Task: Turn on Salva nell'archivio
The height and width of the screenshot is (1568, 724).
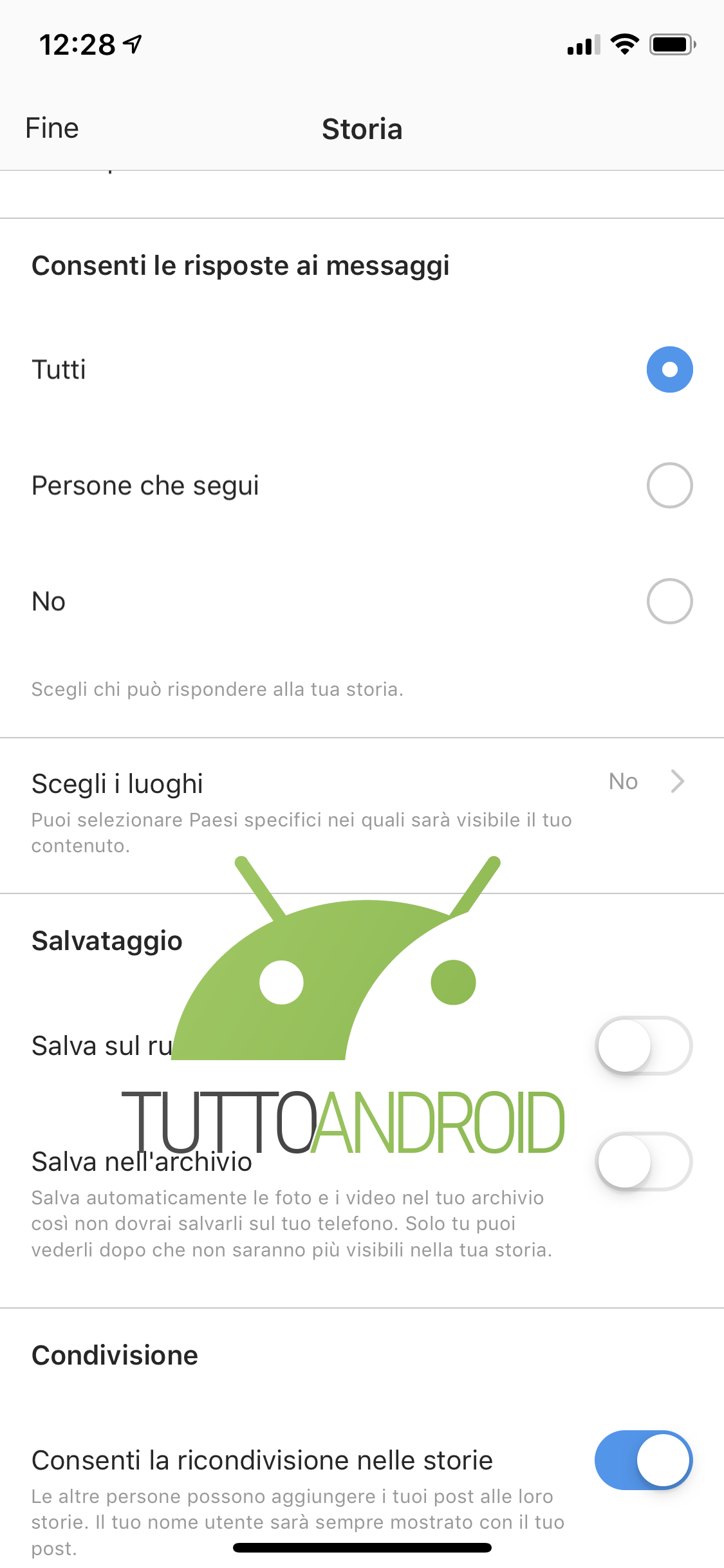Action: point(644,1161)
